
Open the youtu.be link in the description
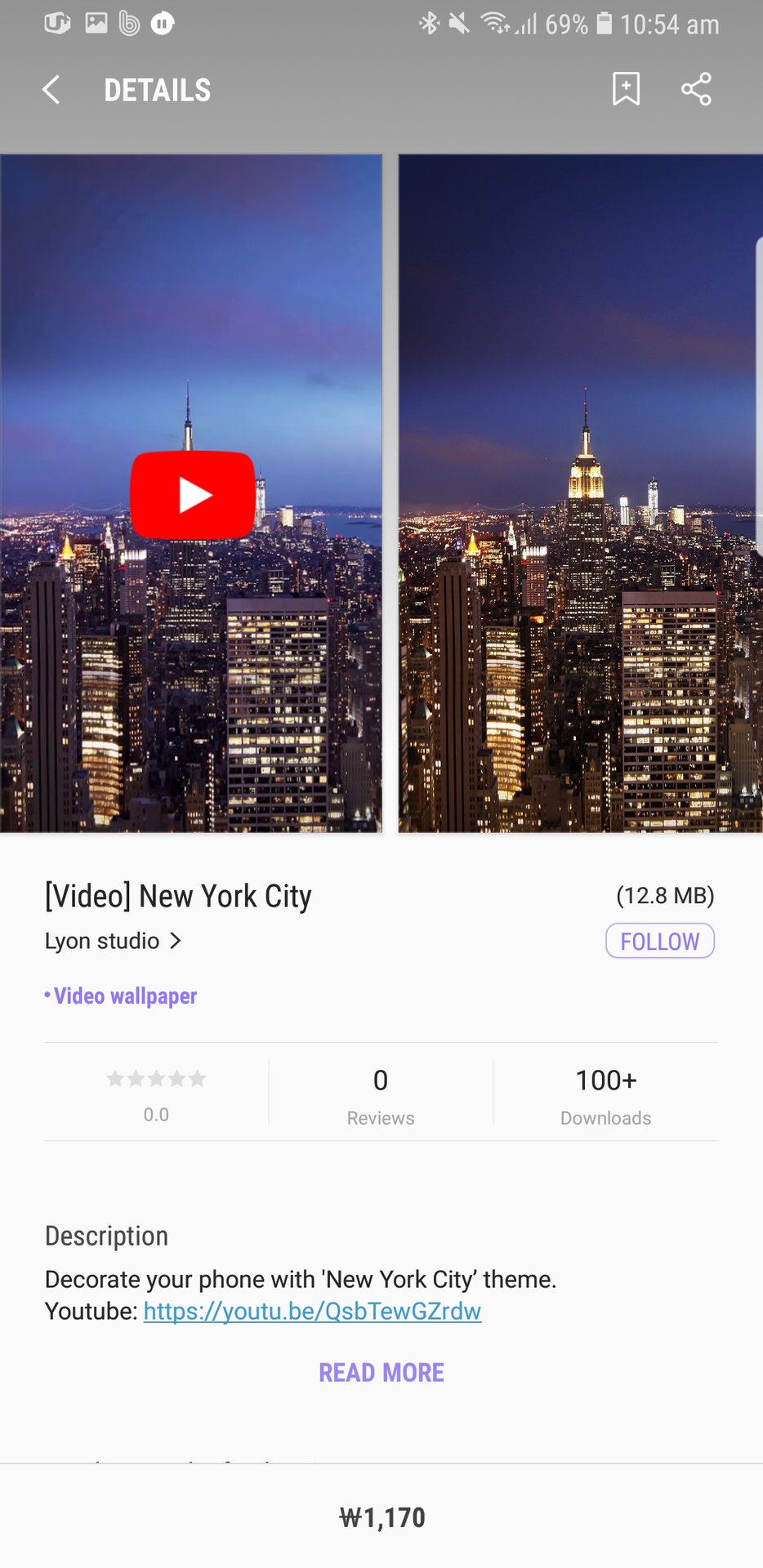pyautogui.click(x=312, y=1311)
